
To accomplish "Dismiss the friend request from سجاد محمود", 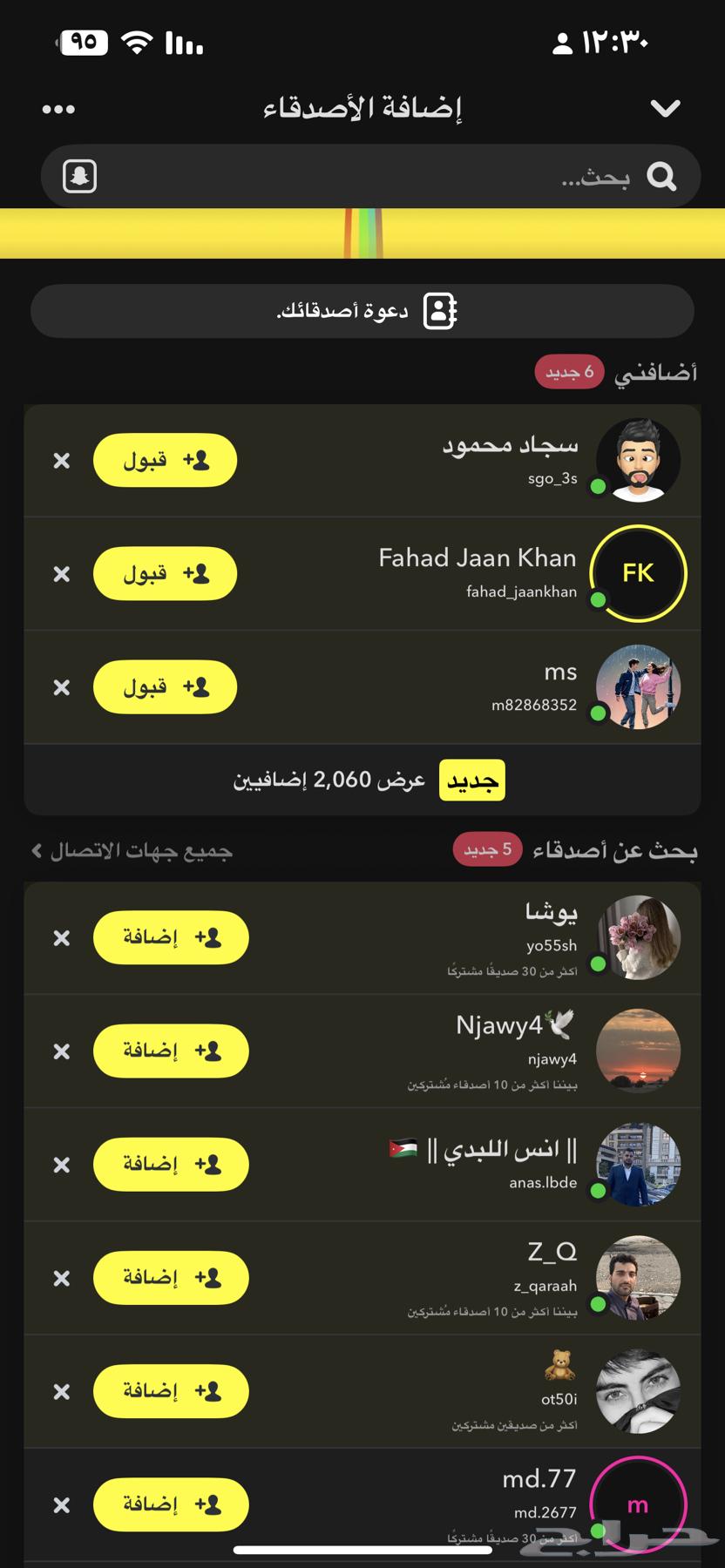I will point(61,460).
